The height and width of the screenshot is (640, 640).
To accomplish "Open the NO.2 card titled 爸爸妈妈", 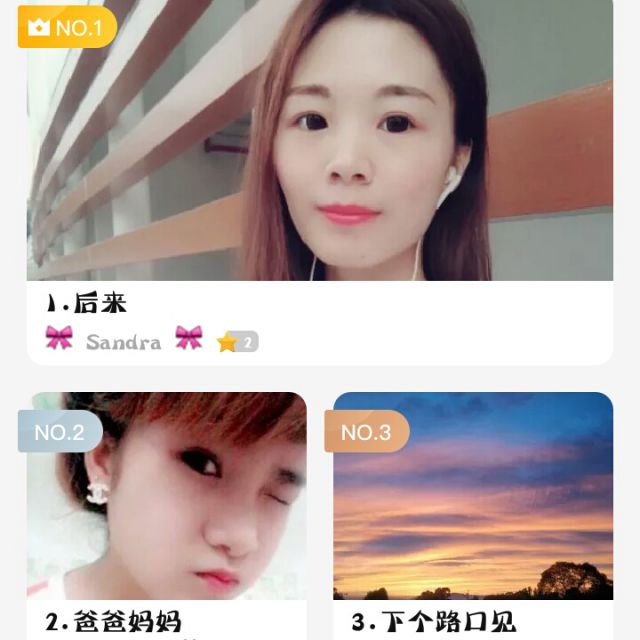I will coord(167,500).
